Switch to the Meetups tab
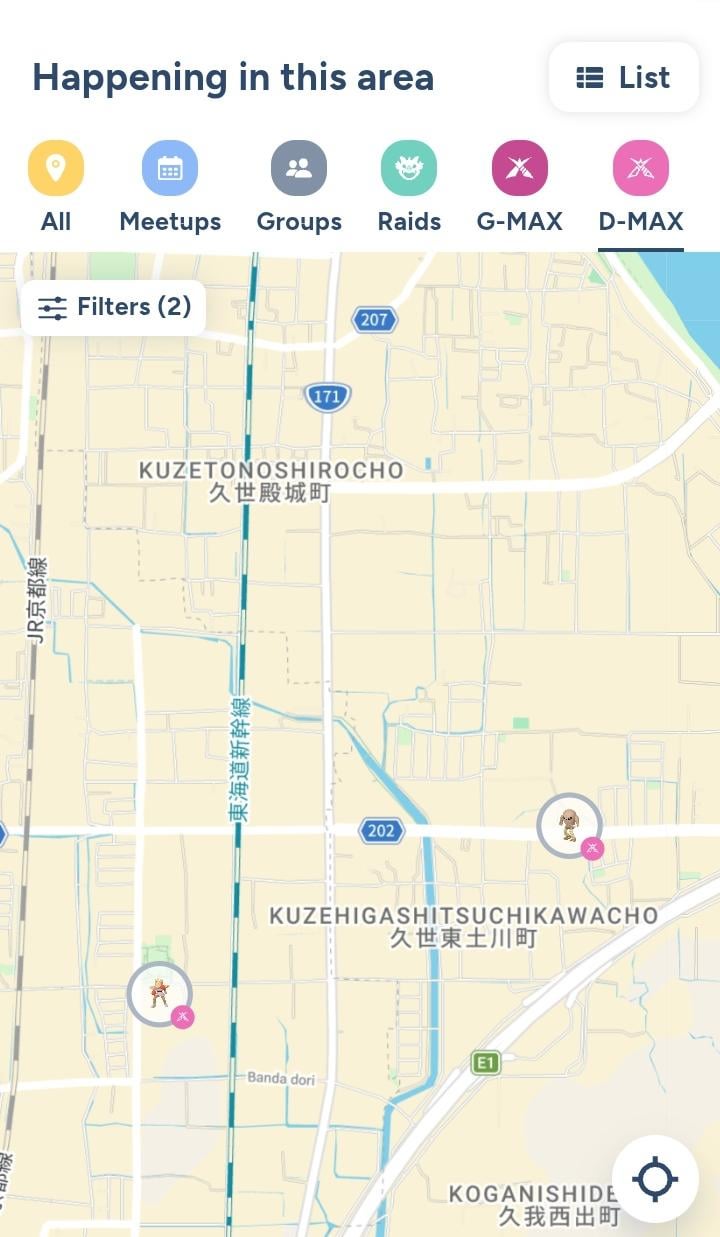The height and width of the screenshot is (1237, 720). click(x=170, y=187)
